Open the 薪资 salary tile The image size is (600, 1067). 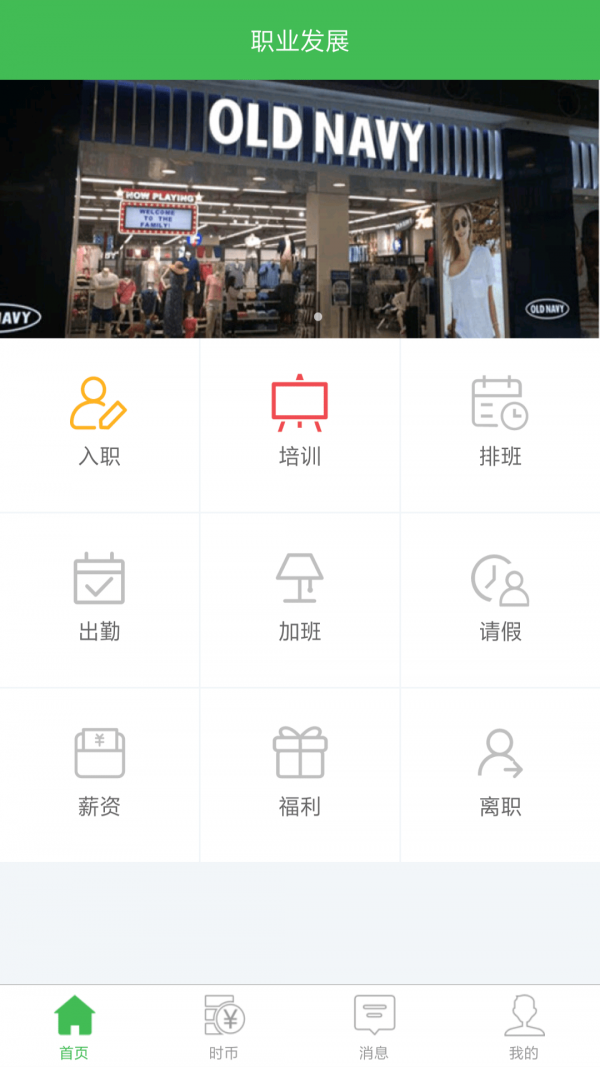pyautogui.click(x=99, y=773)
